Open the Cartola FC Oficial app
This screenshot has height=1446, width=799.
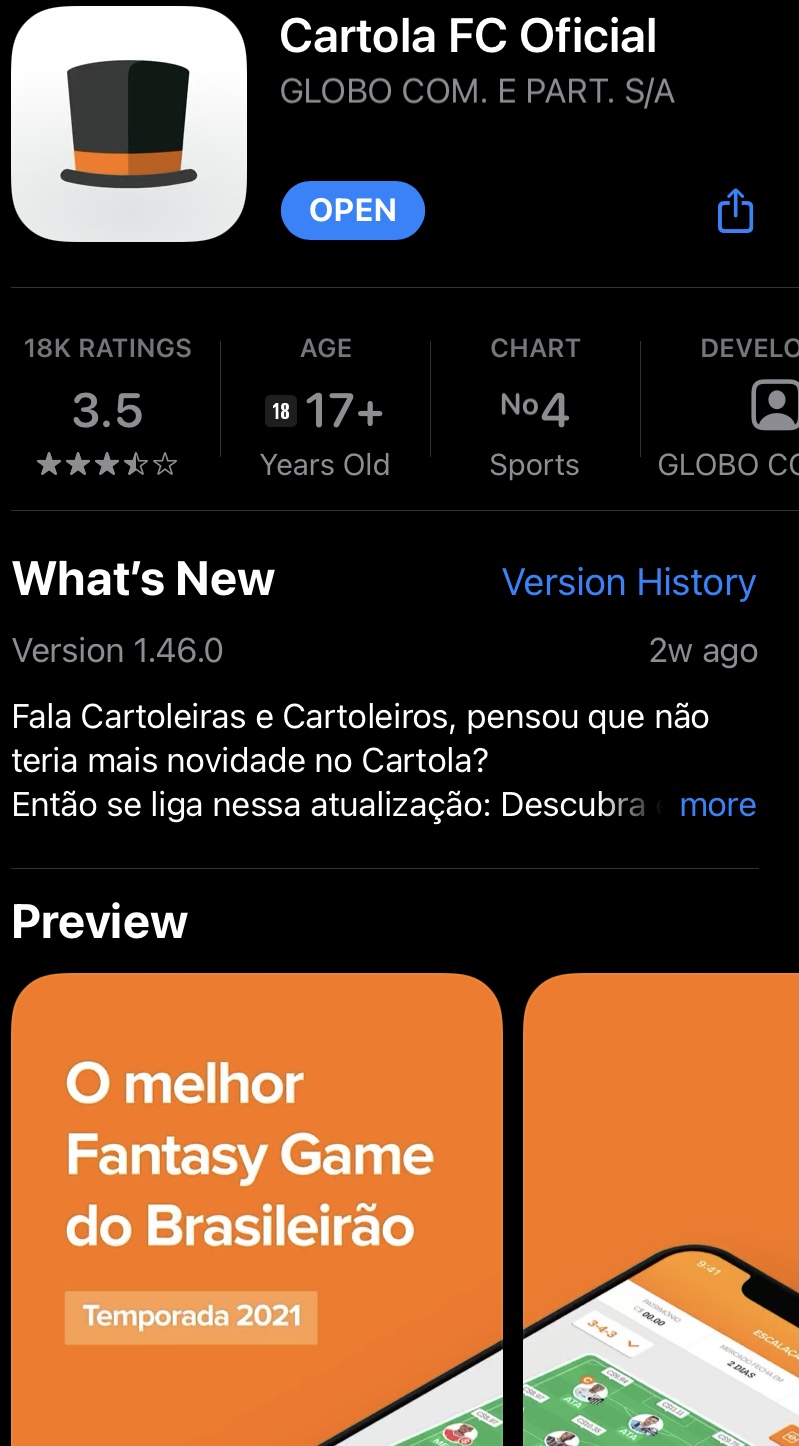click(x=352, y=210)
